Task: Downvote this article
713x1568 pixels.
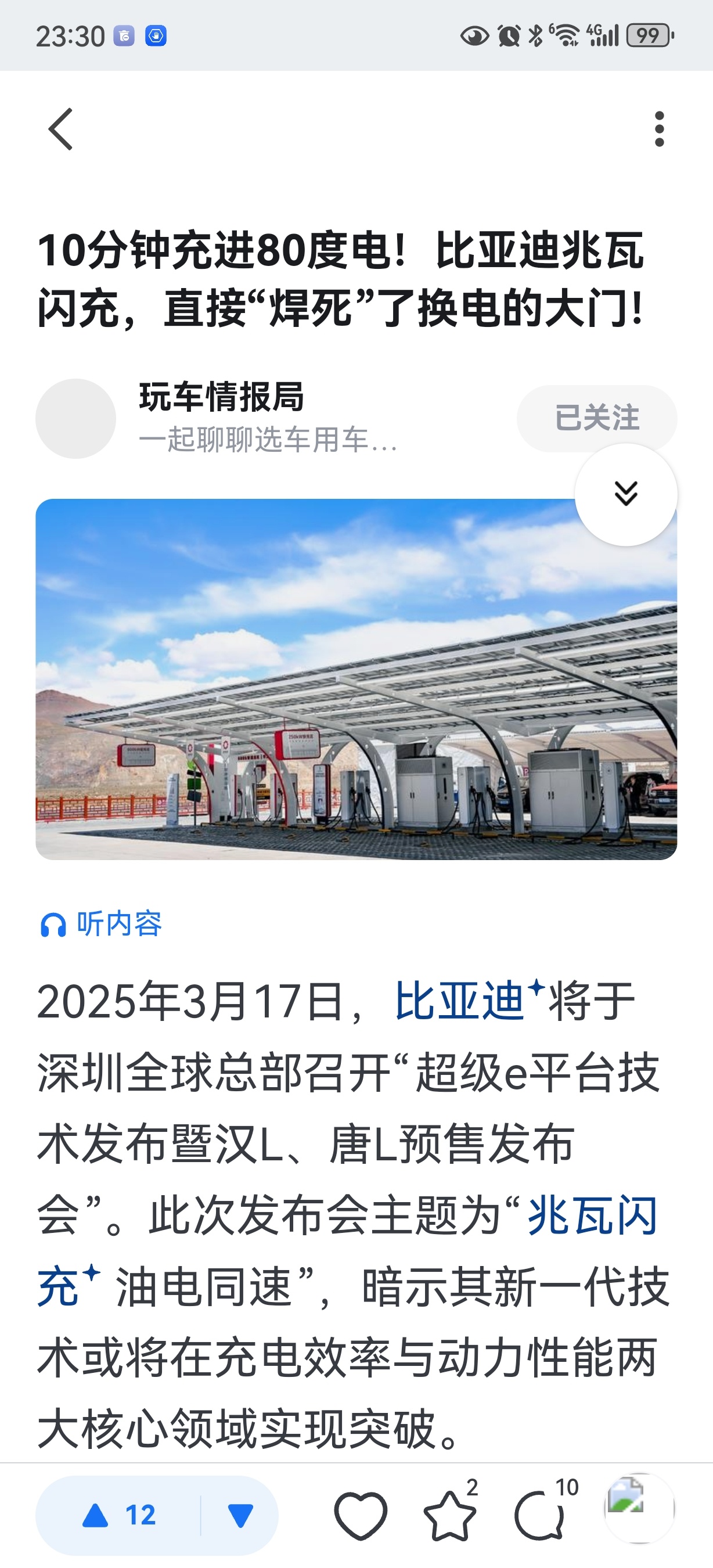Action: coord(240,1515)
